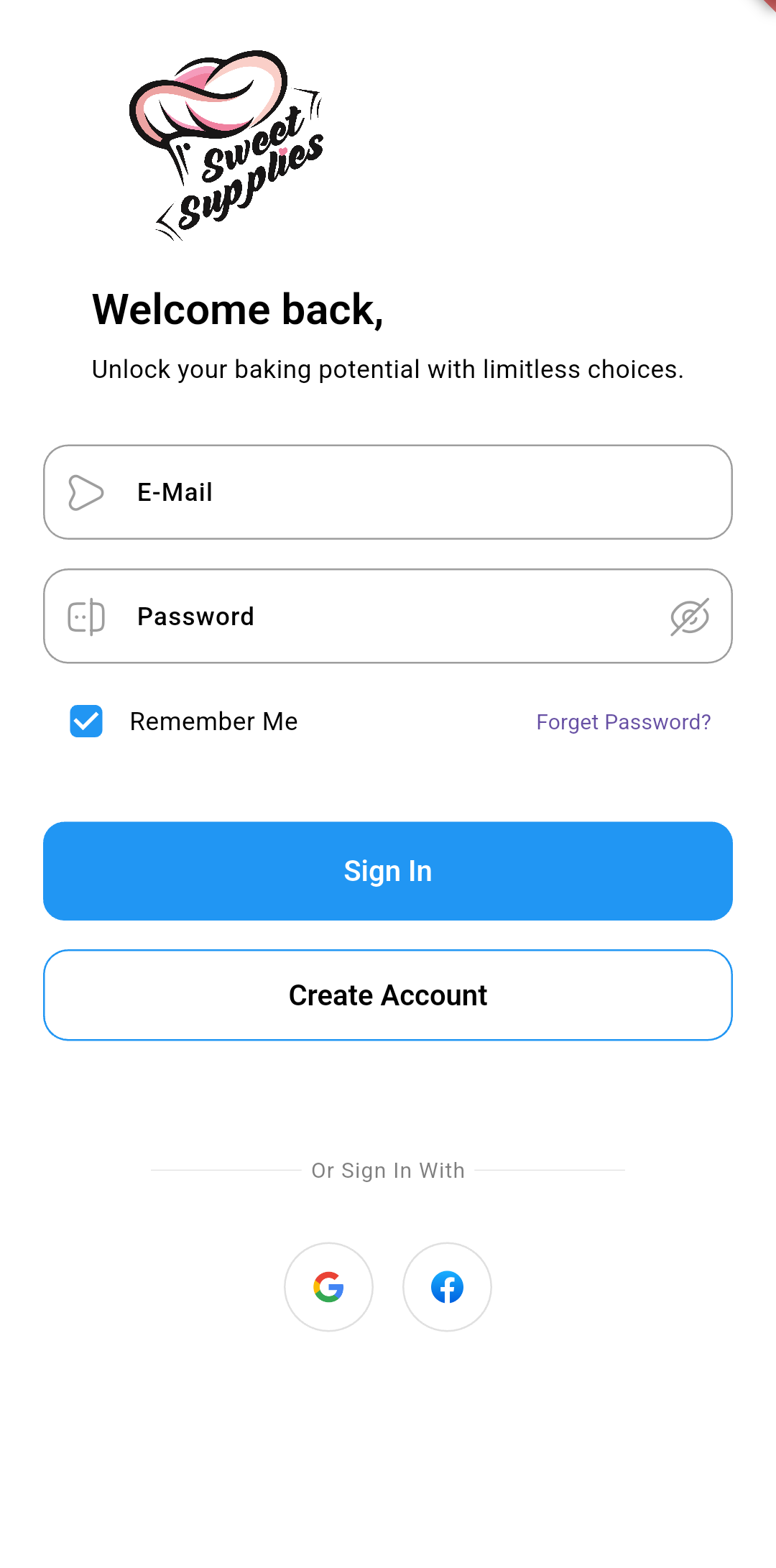Select Create Account
The height and width of the screenshot is (1568, 776).
point(388,995)
